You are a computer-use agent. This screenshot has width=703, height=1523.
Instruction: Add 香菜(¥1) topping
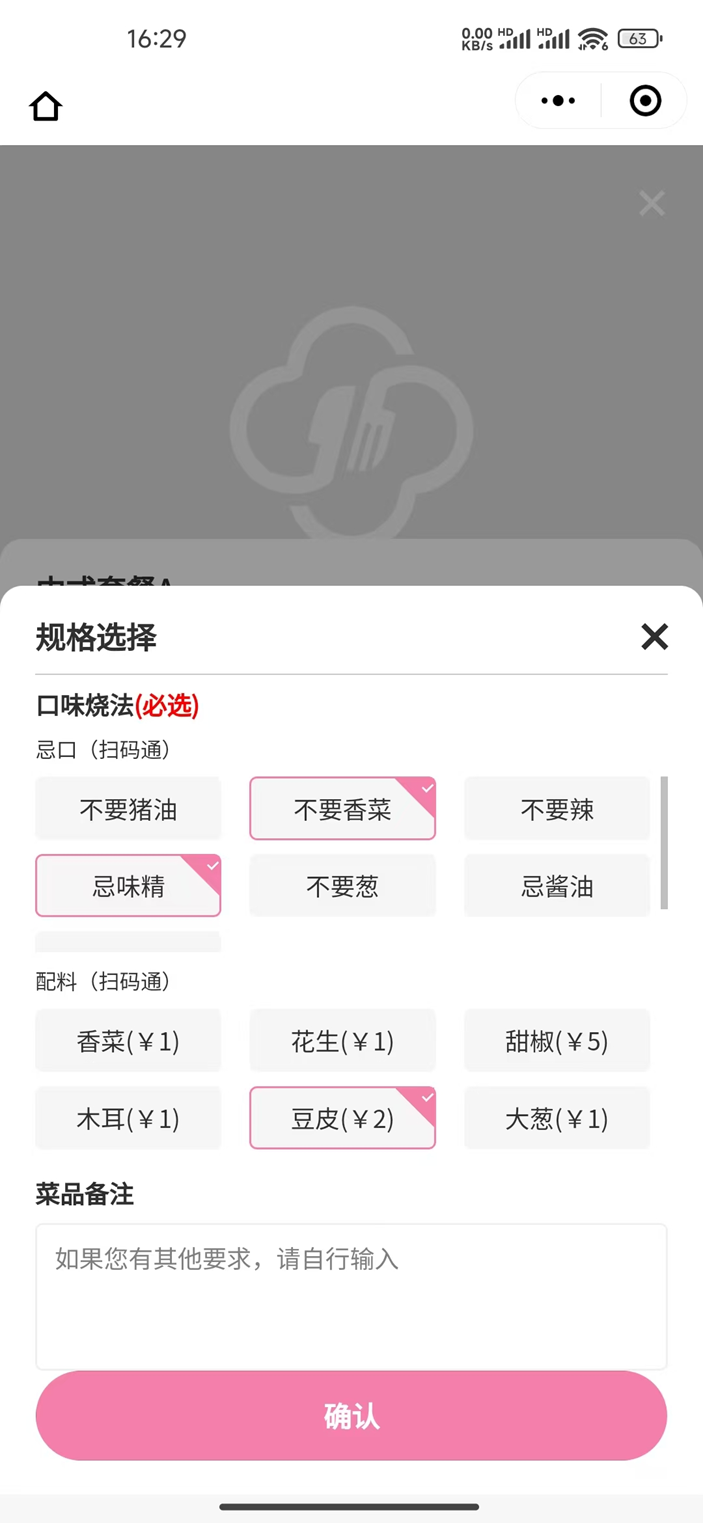(x=128, y=1041)
